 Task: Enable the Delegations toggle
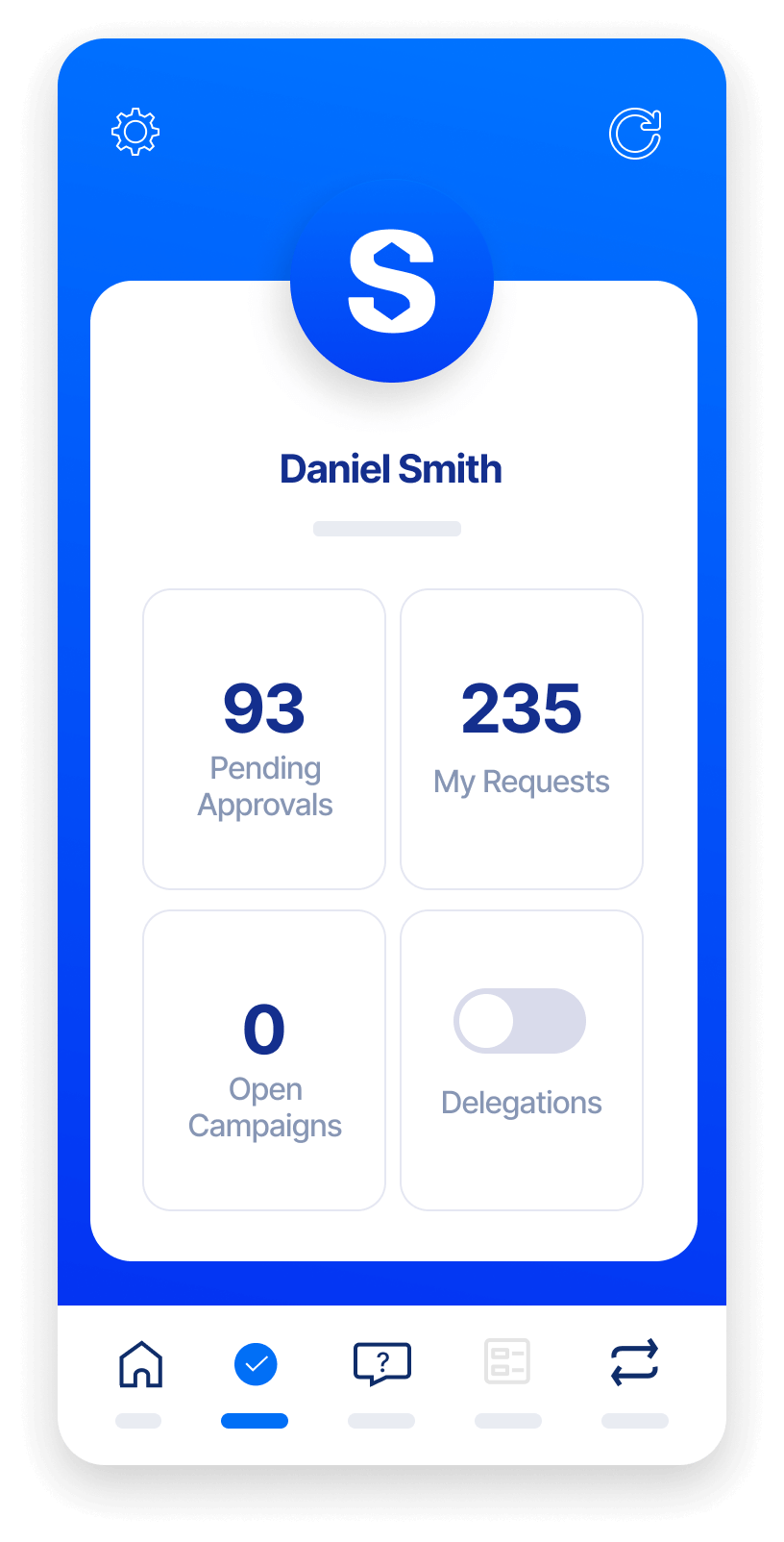(521, 1021)
